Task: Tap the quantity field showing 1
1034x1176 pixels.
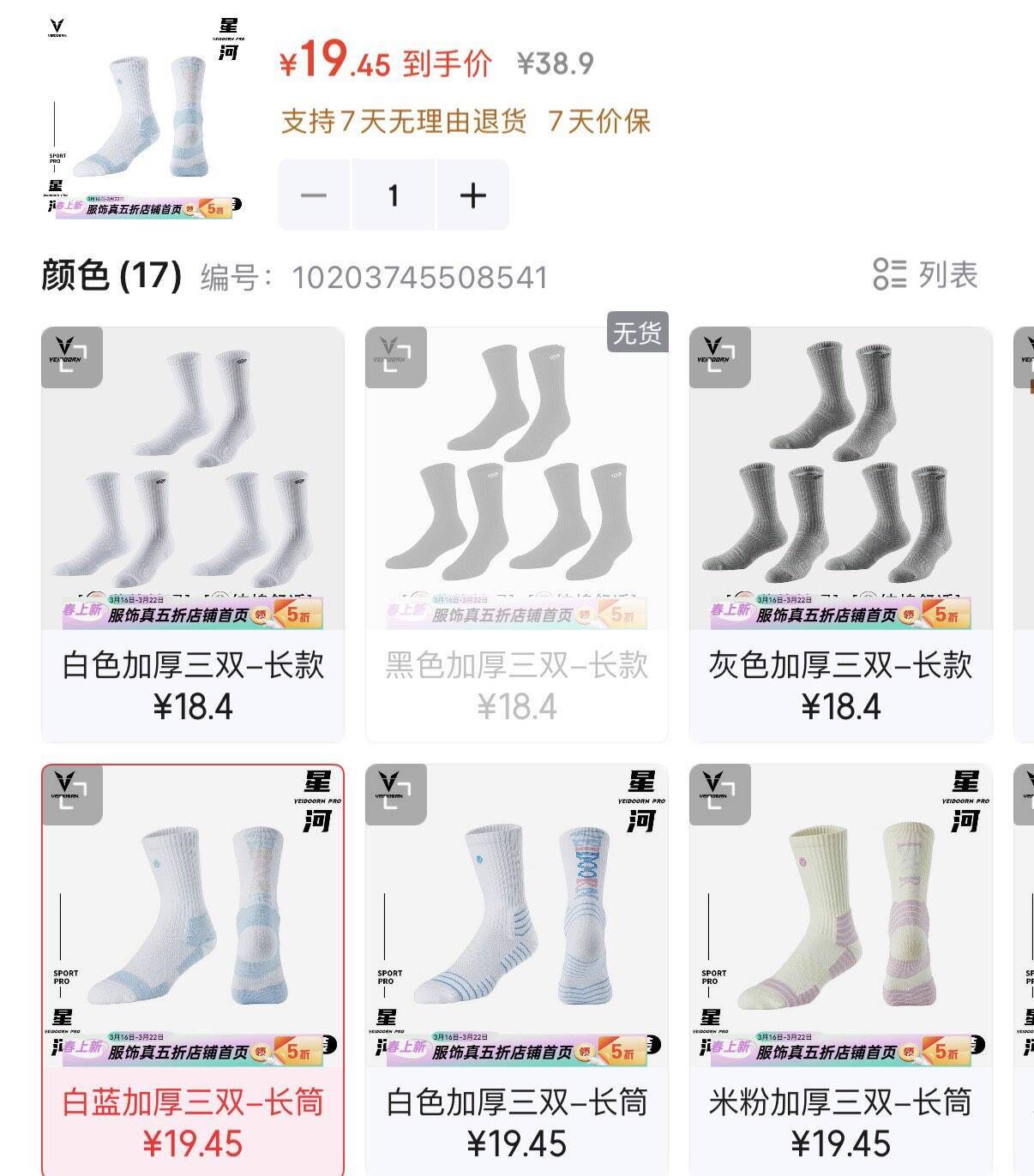Action: click(394, 195)
